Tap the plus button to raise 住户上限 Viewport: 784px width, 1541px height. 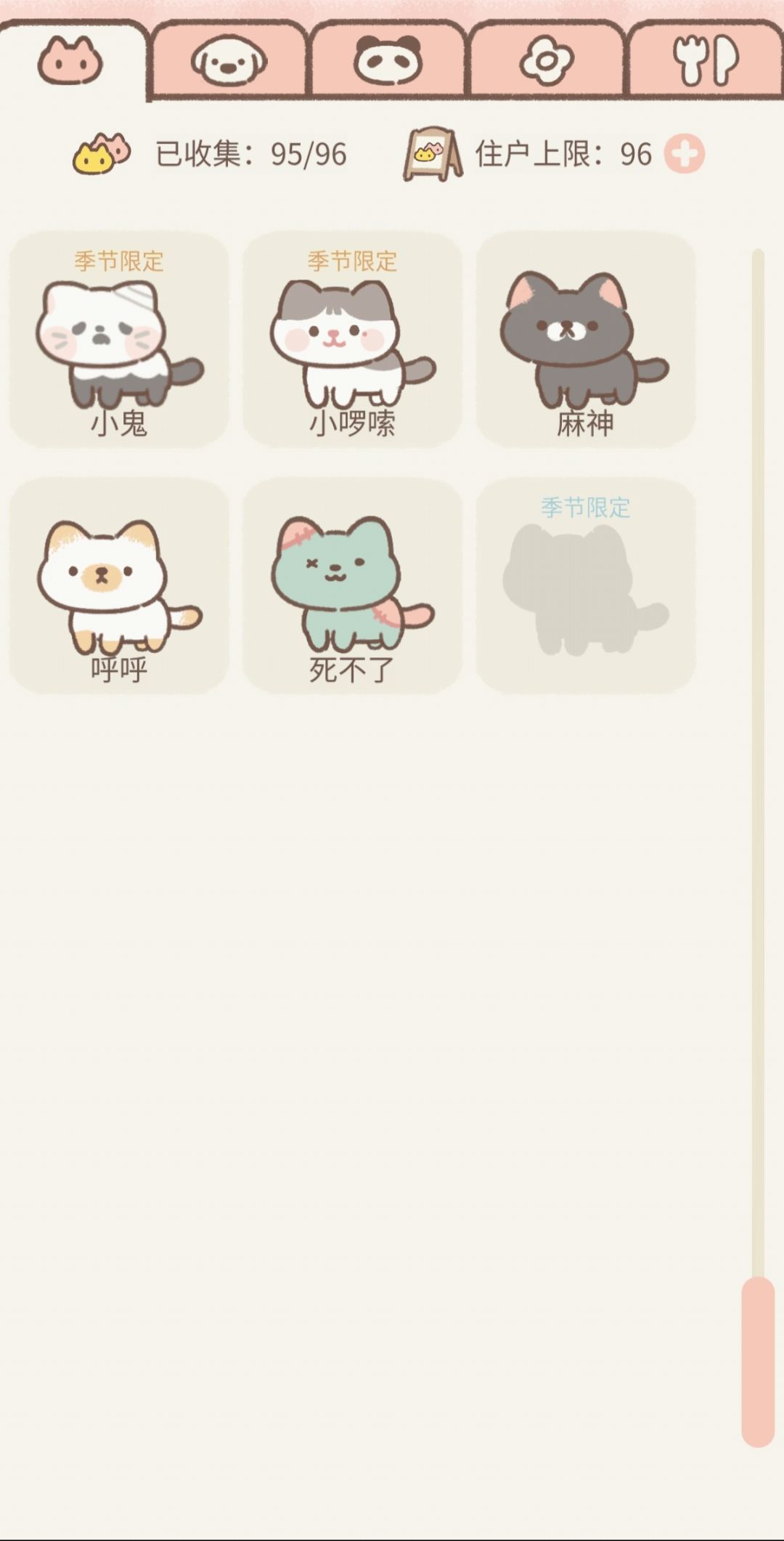click(684, 154)
